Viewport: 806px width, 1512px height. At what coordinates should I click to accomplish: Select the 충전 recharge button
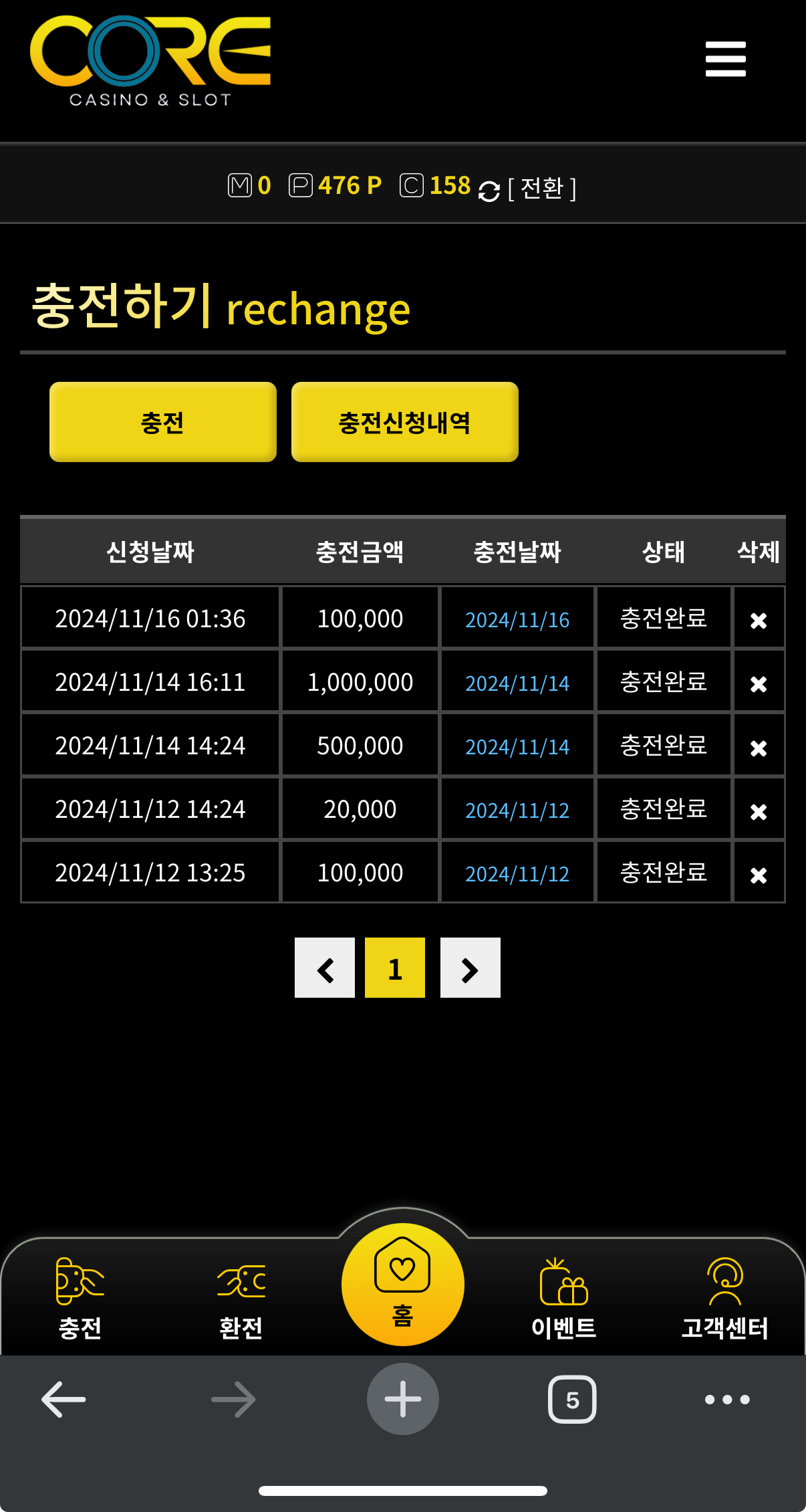[x=162, y=422]
